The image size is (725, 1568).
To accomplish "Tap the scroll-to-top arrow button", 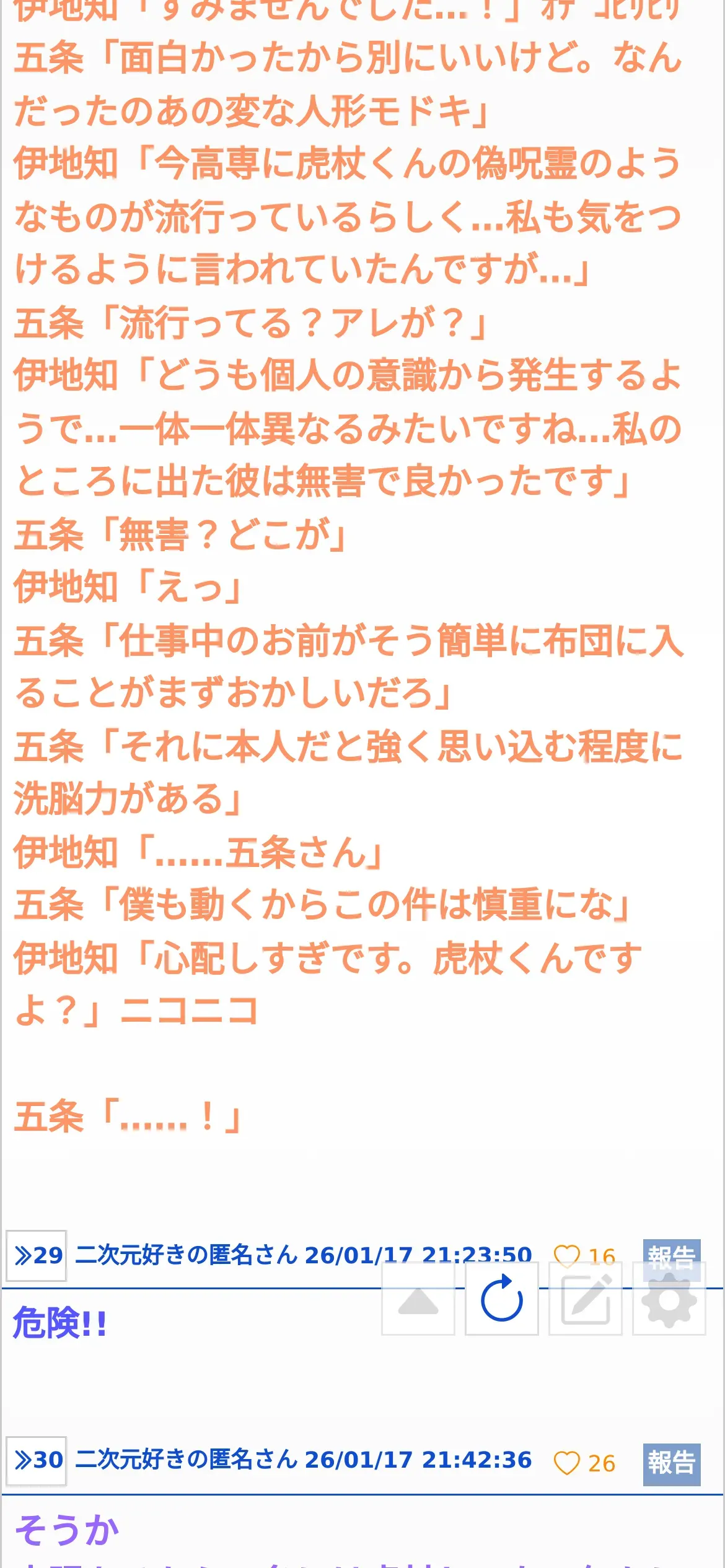I will (418, 1299).
